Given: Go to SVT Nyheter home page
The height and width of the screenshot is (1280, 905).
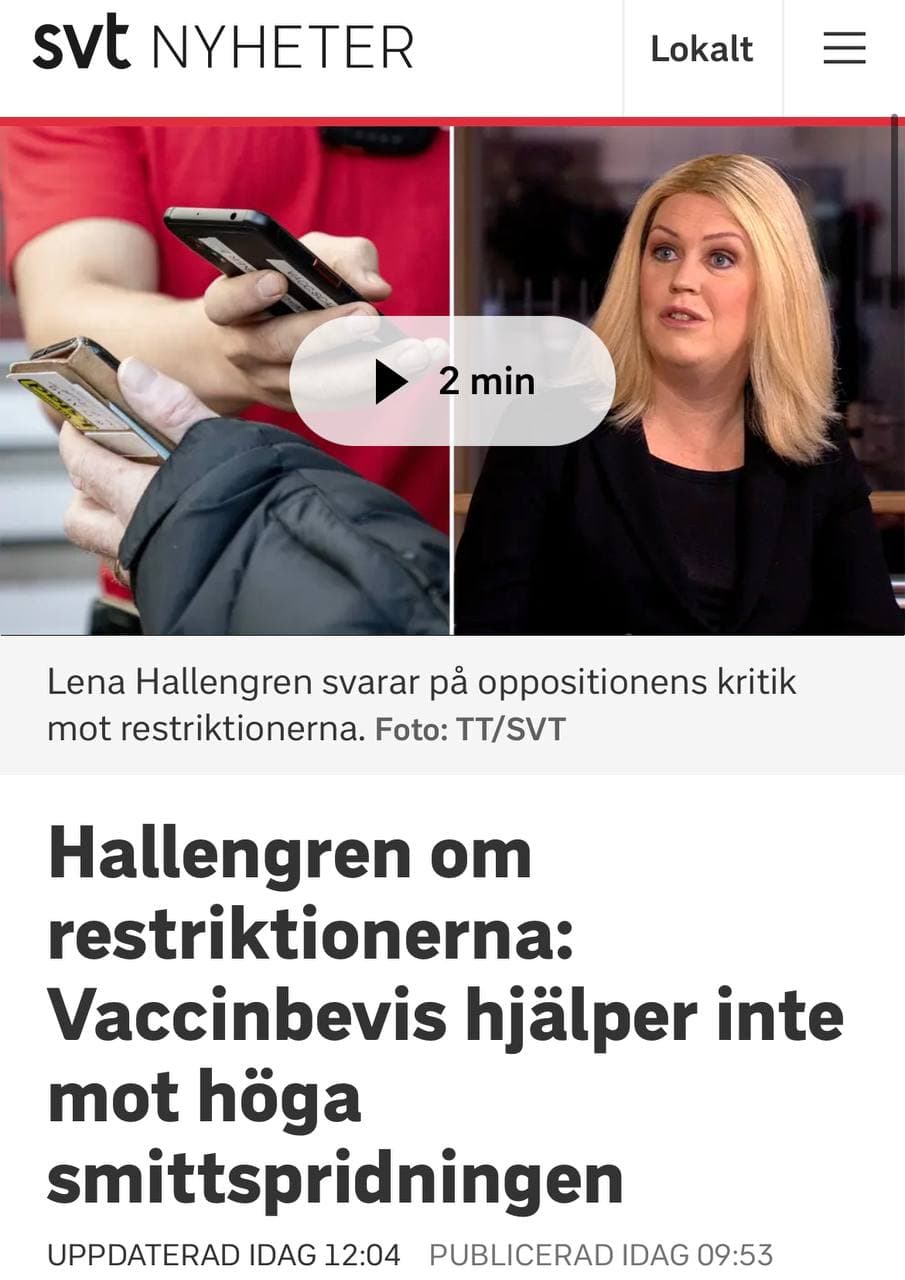Looking at the screenshot, I should [x=223, y=46].
